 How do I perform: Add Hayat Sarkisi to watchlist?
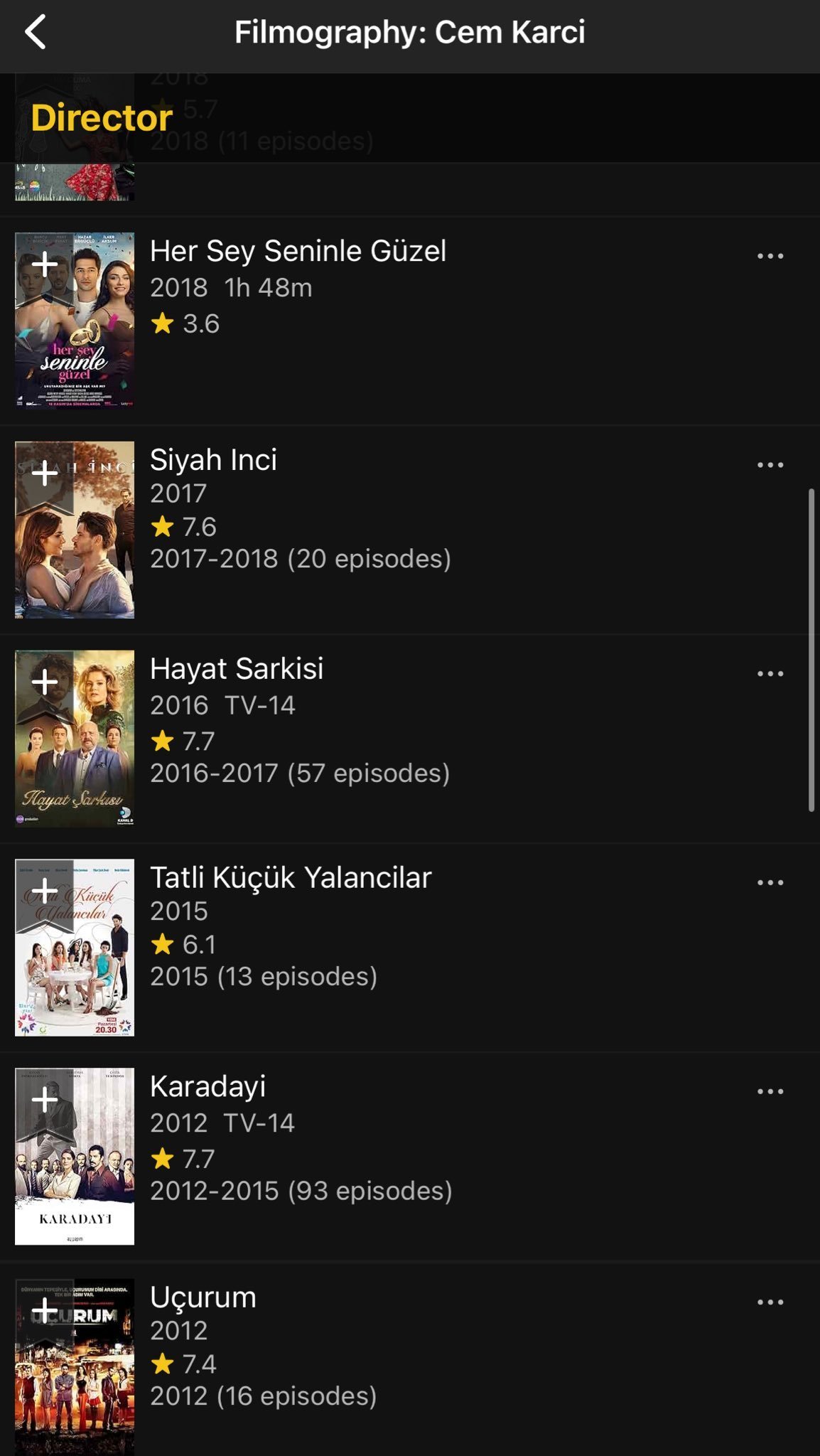[x=45, y=682]
